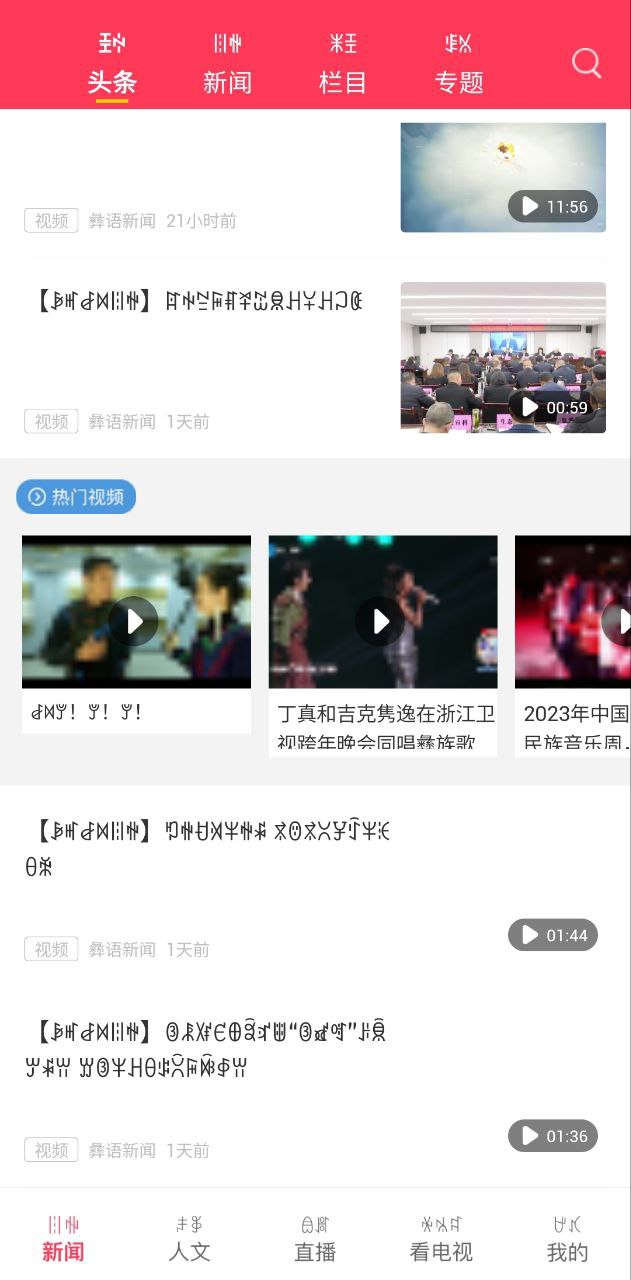The width and height of the screenshot is (631, 1280).
Task: Go to the 我的 profile tab
Action: pyautogui.click(x=567, y=1238)
